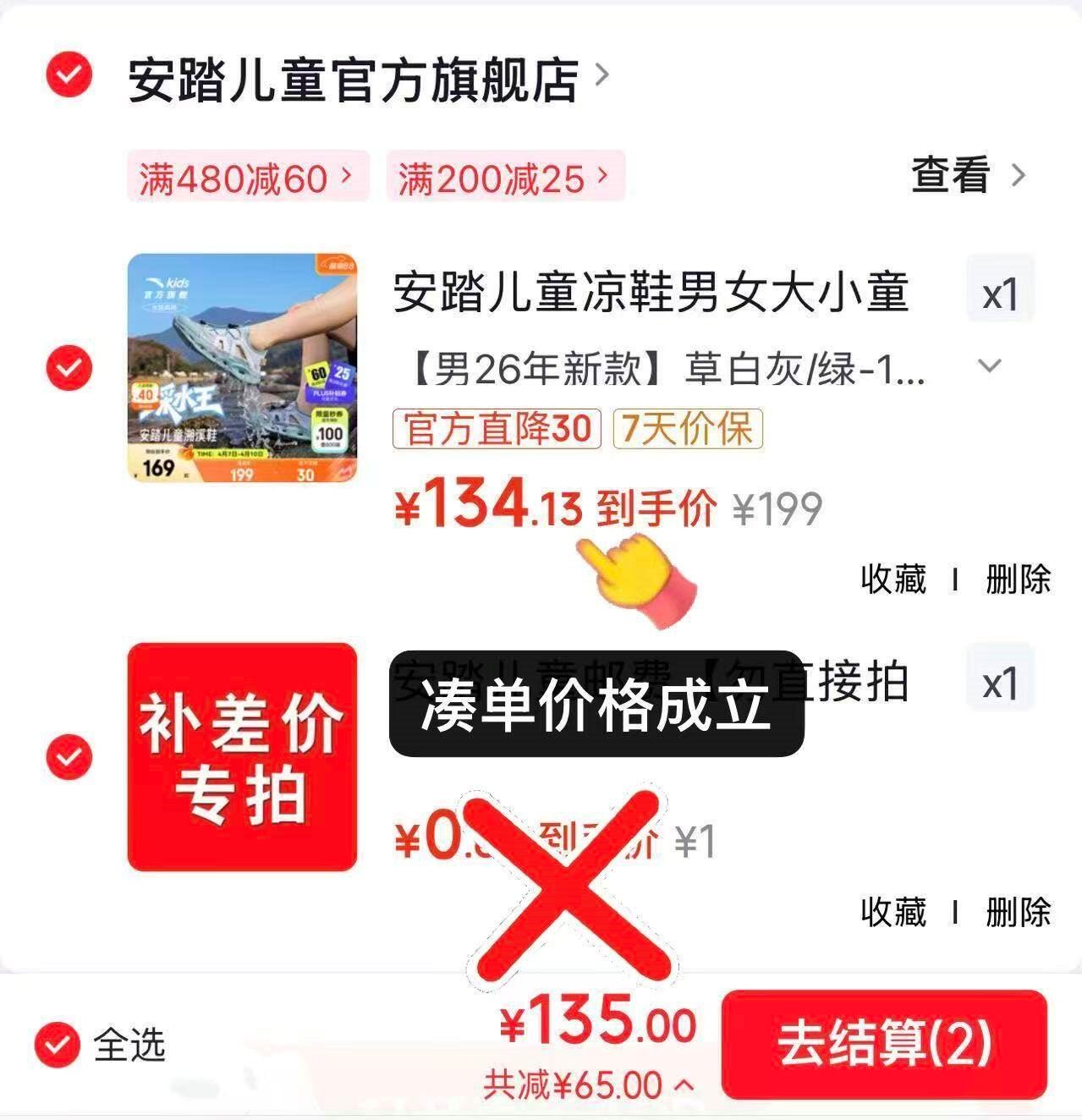Tap 查看 to view store promotions
Screen dimensions: 1082x1120
pyautogui.click(x=969, y=175)
